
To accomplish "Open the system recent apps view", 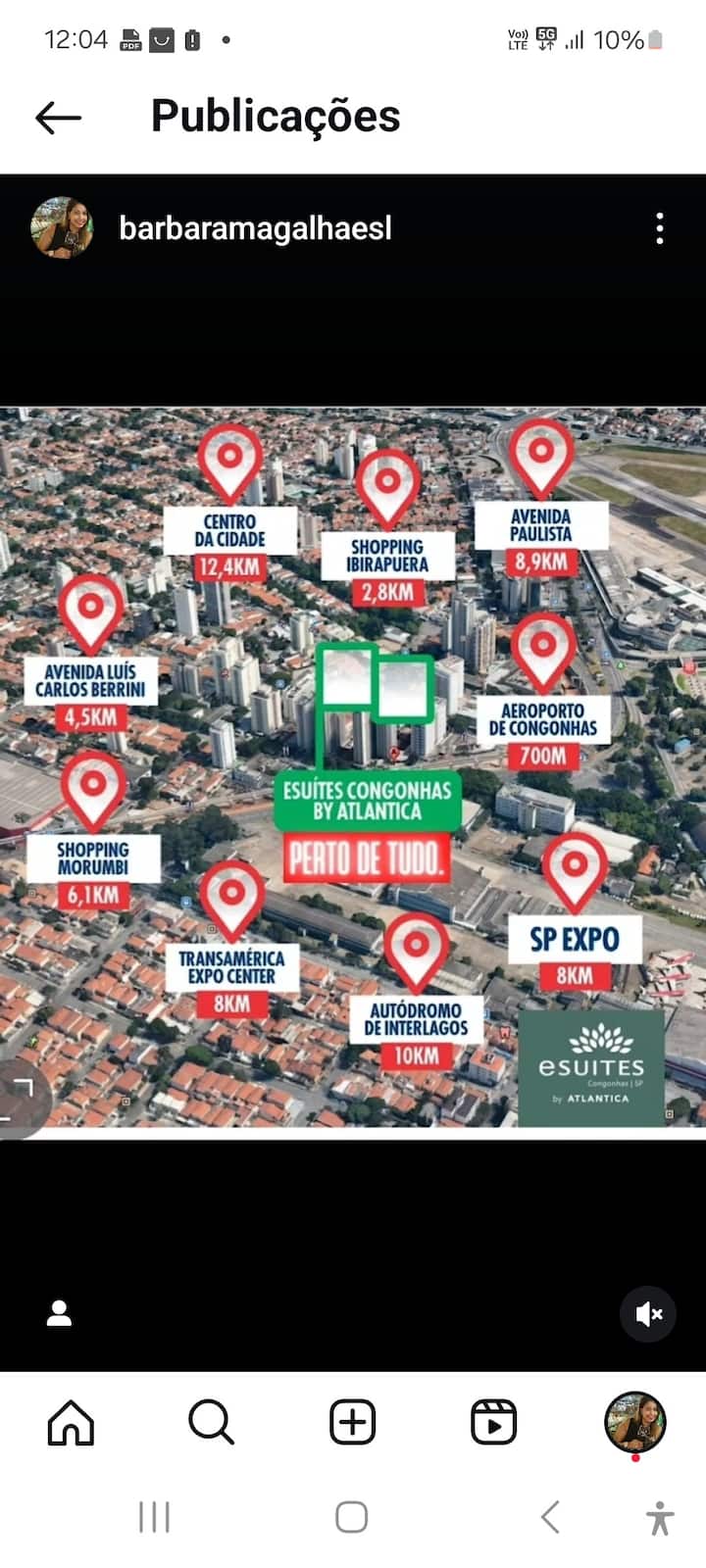I will pyautogui.click(x=154, y=1517).
